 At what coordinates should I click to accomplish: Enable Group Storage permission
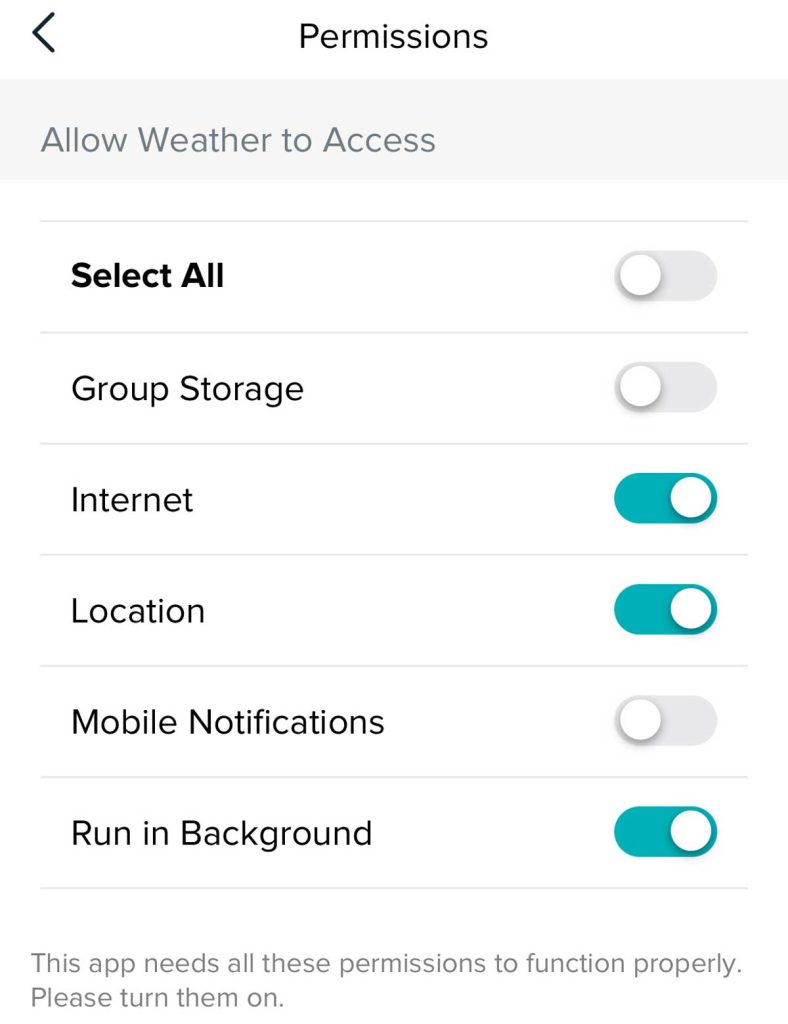pyautogui.click(x=665, y=387)
